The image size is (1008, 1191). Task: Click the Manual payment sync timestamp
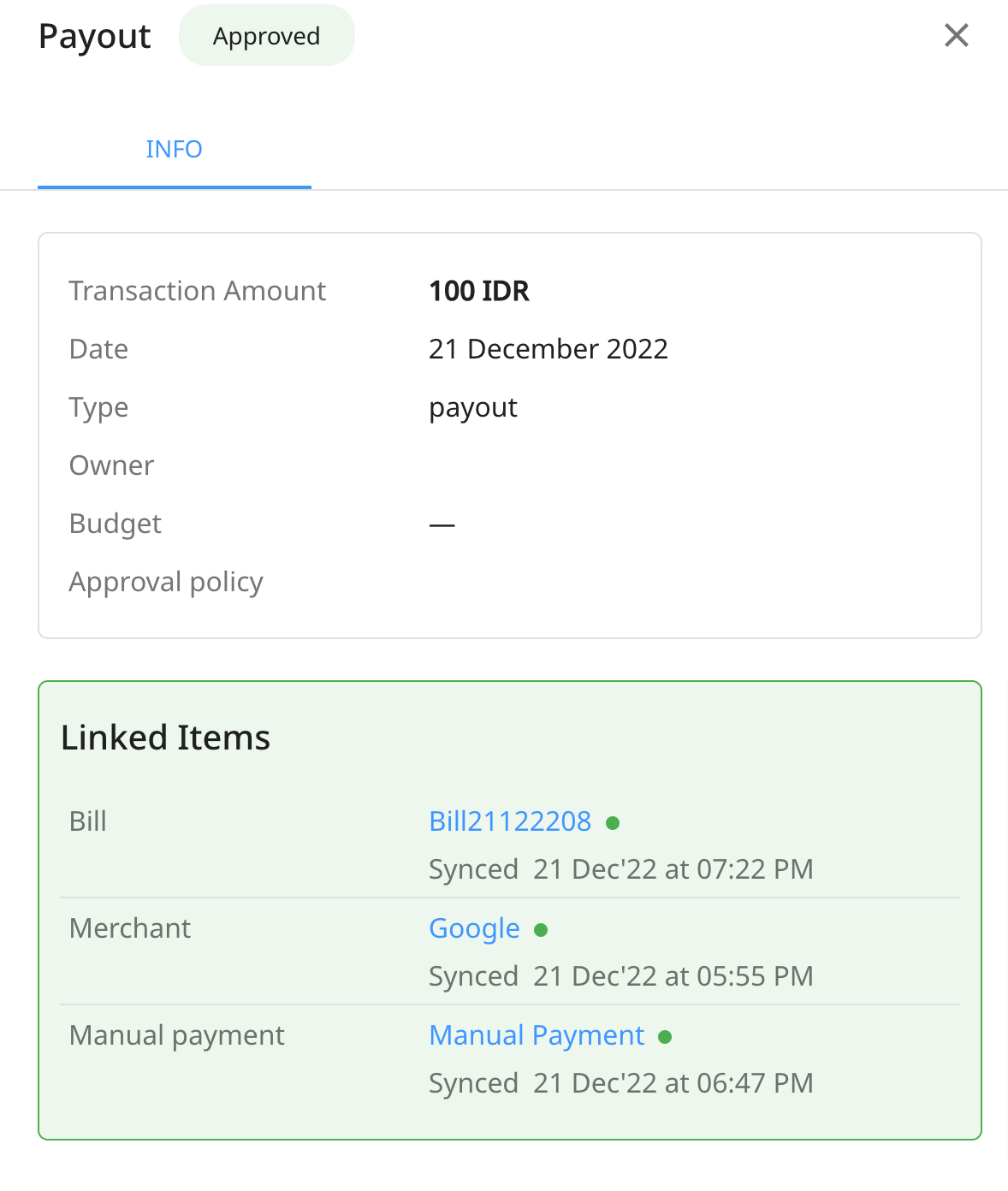(x=621, y=1083)
